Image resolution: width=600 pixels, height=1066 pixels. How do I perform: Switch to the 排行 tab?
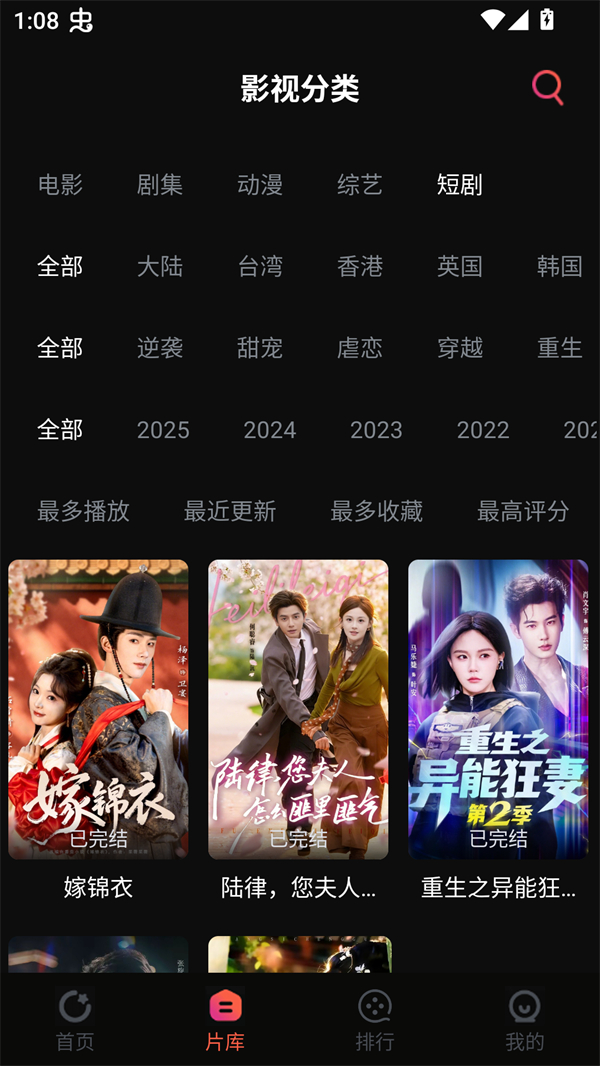(x=375, y=1022)
